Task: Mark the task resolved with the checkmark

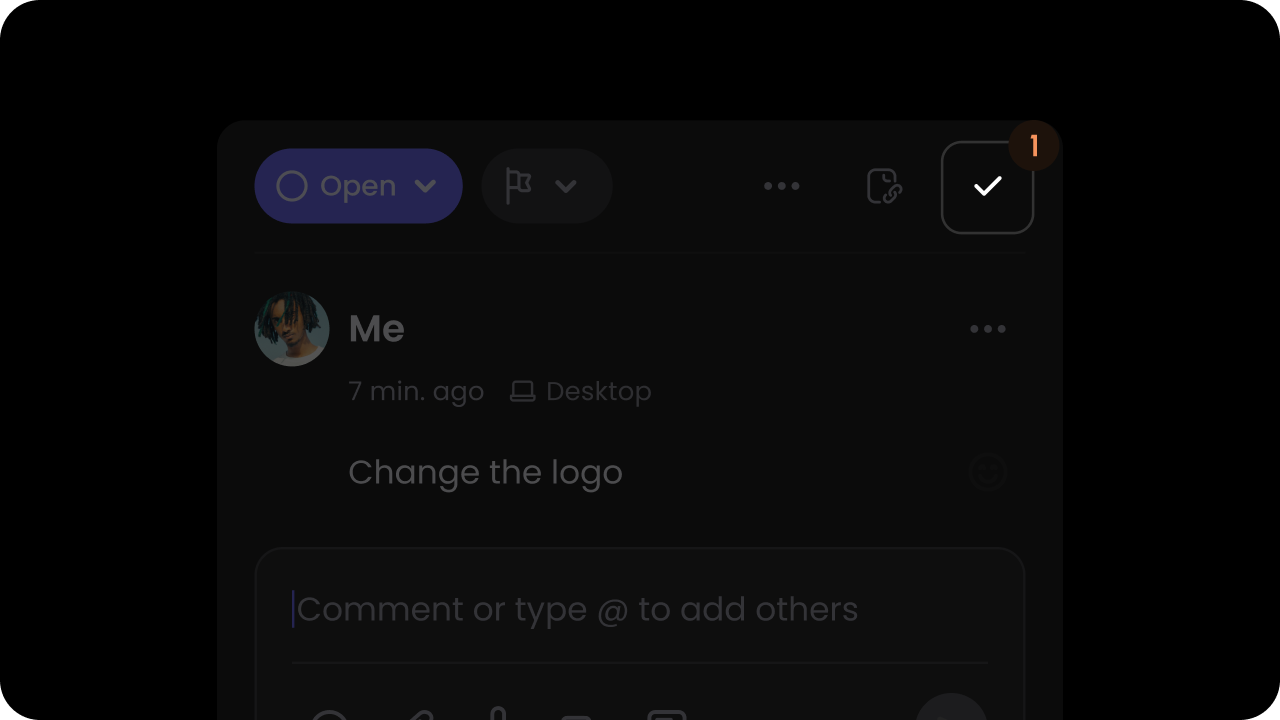Action: (987, 187)
